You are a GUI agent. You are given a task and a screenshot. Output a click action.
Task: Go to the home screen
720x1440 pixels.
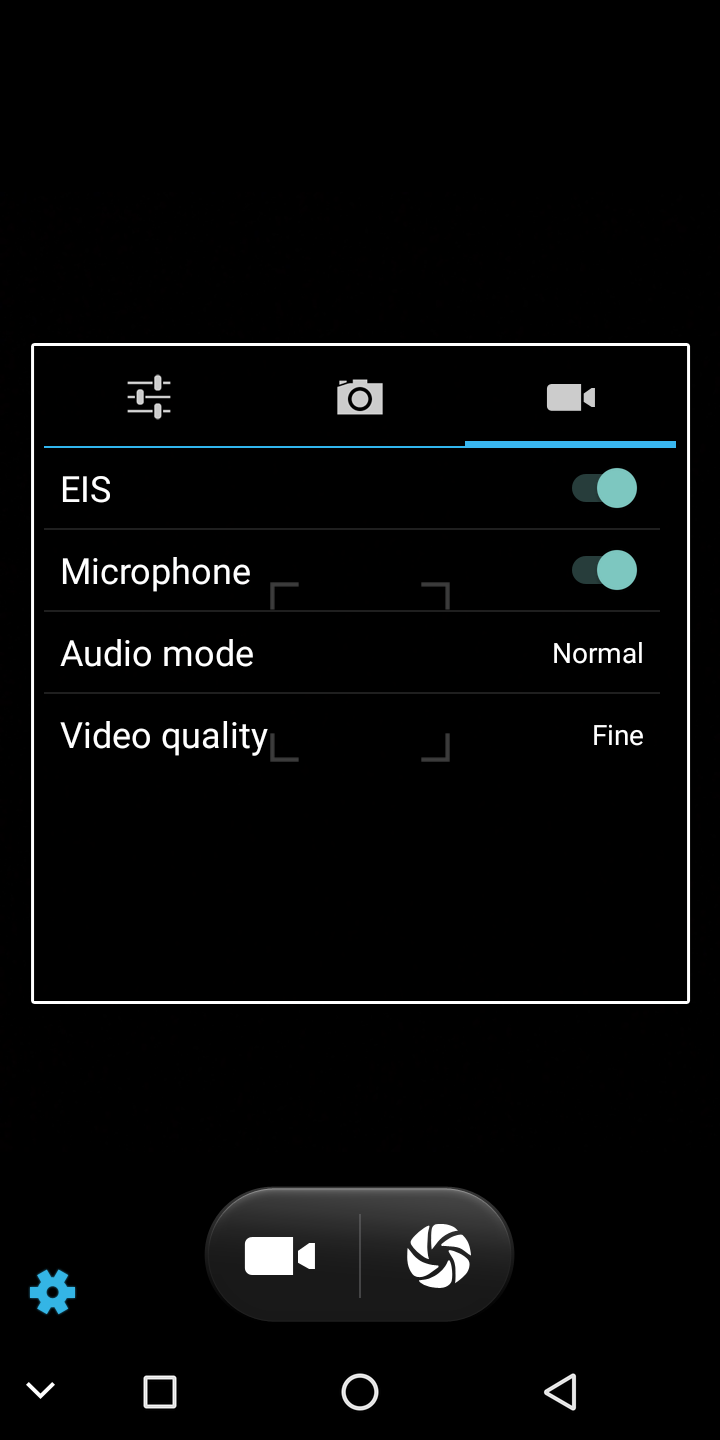tap(360, 1392)
